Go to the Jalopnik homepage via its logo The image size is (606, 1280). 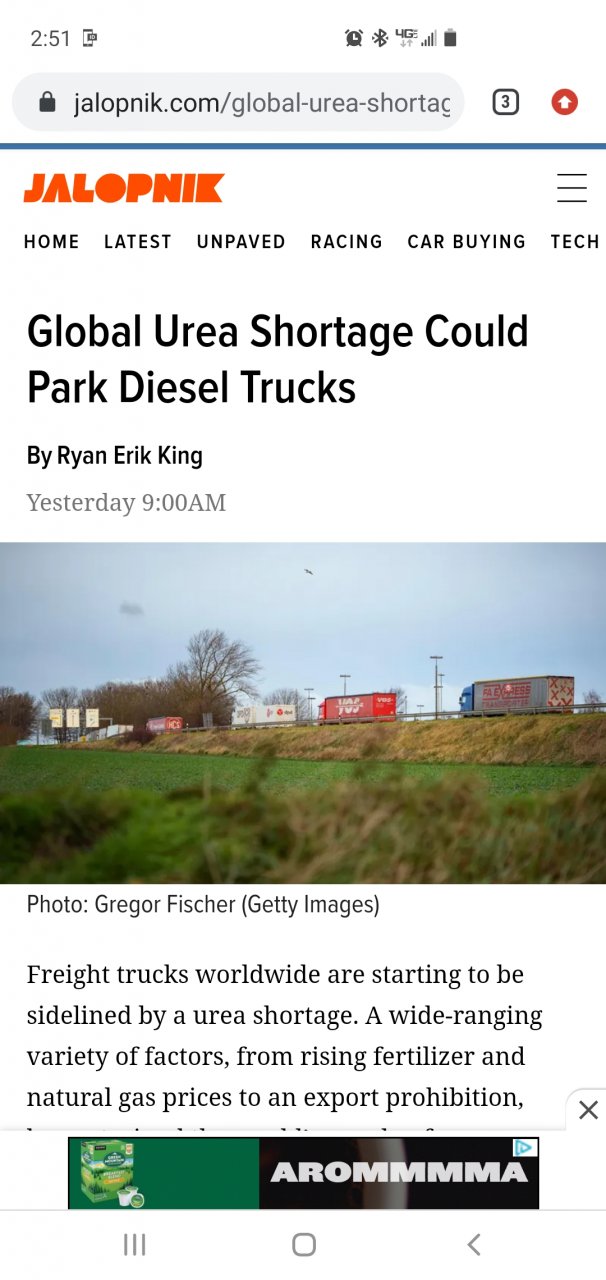(x=124, y=188)
